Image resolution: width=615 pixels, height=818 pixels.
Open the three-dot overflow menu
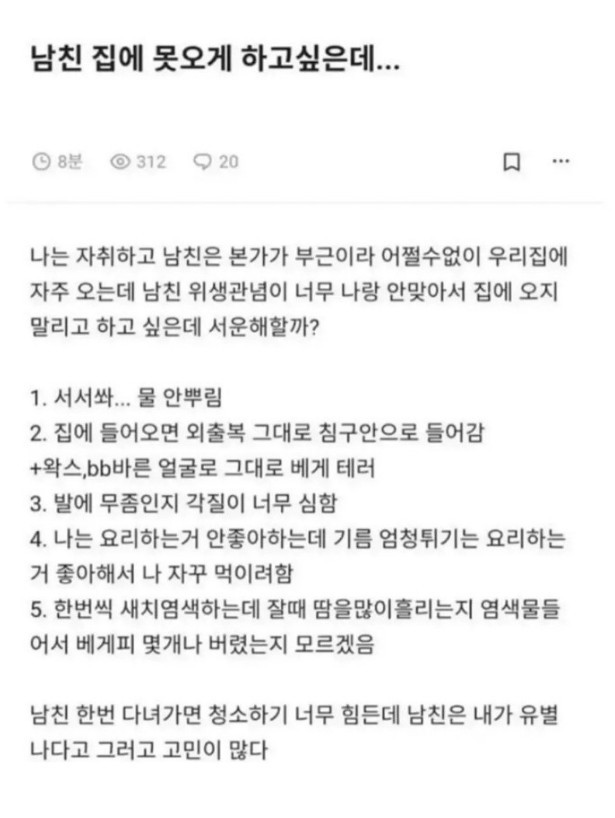pyautogui.click(x=562, y=160)
